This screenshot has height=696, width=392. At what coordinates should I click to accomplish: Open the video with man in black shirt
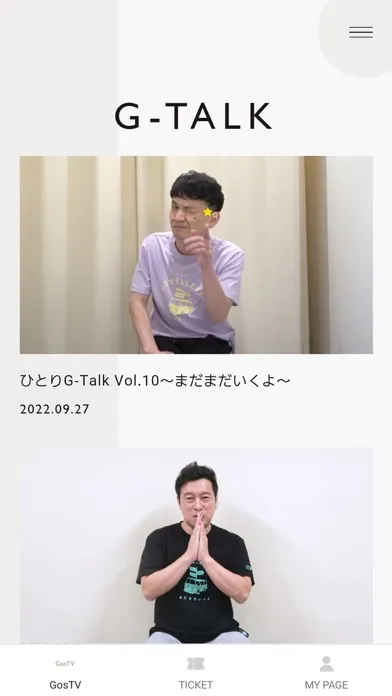tap(196, 546)
